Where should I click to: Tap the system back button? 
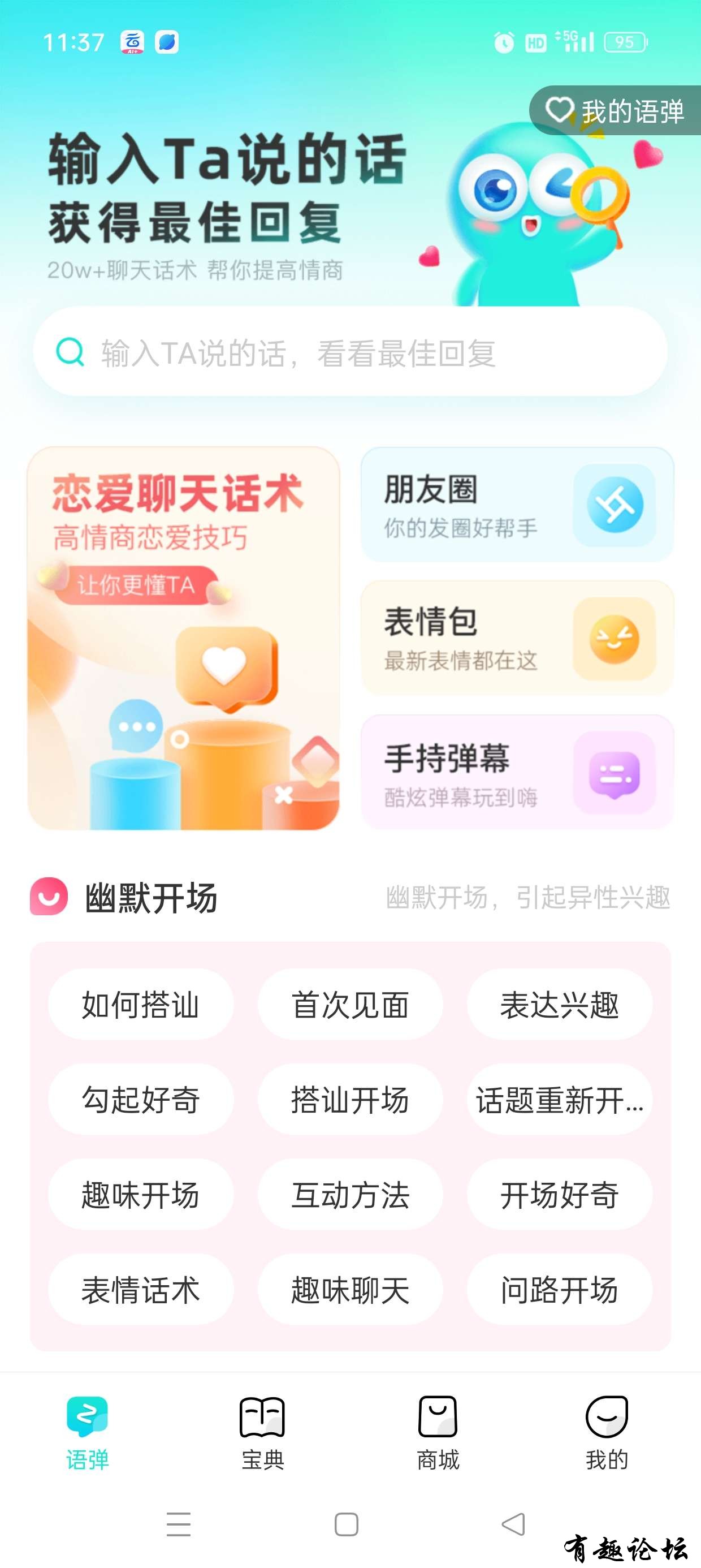pyautogui.click(x=513, y=1524)
